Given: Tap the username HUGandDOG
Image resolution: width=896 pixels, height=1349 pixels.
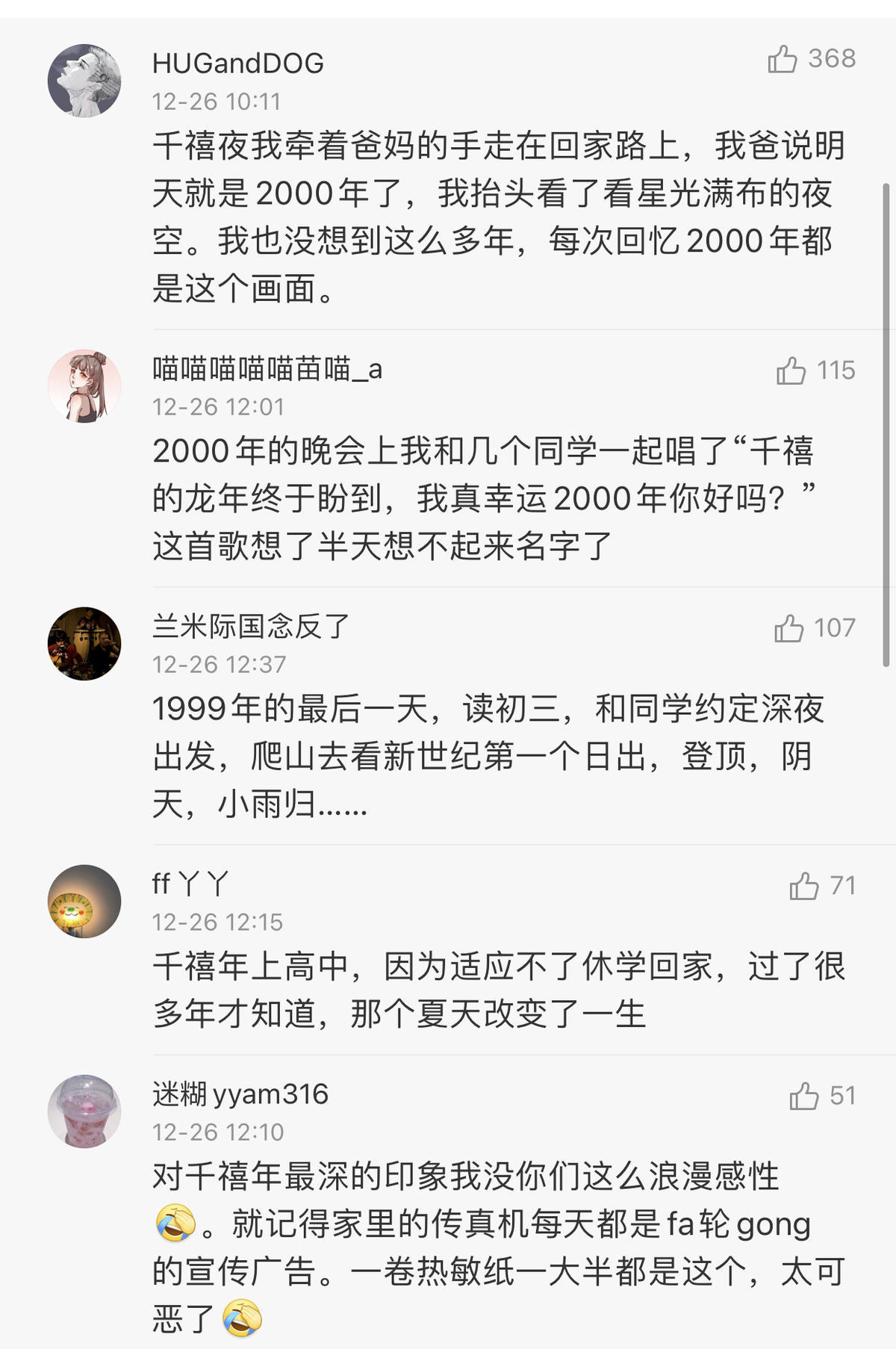Looking at the screenshot, I should coord(237,63).
